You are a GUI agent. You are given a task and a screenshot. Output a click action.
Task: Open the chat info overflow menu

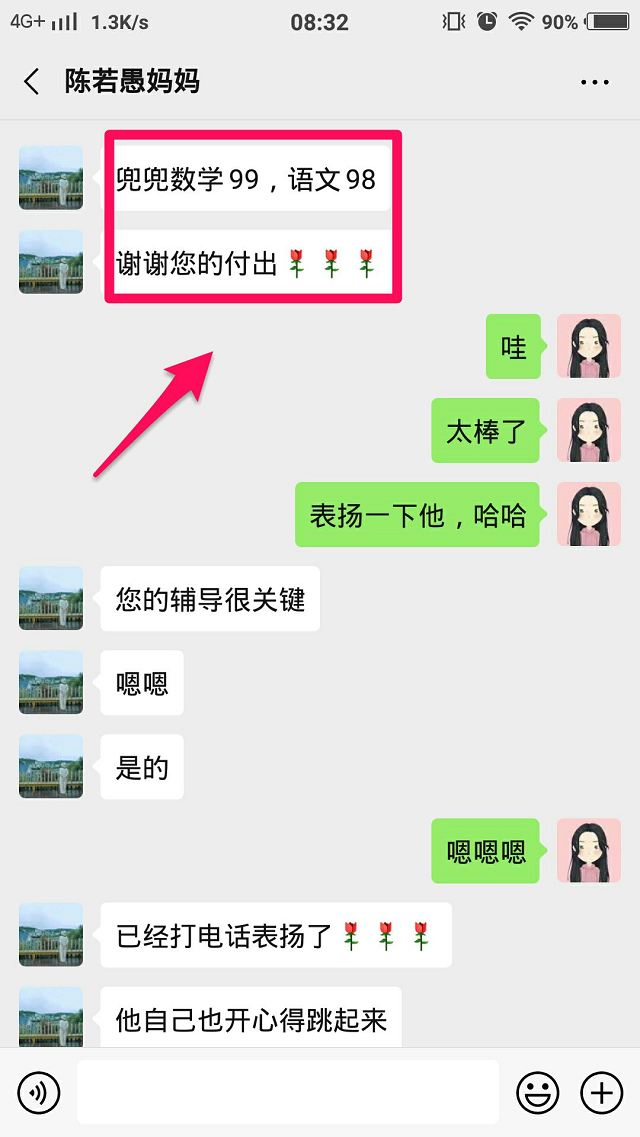click(x=594, y=82)
